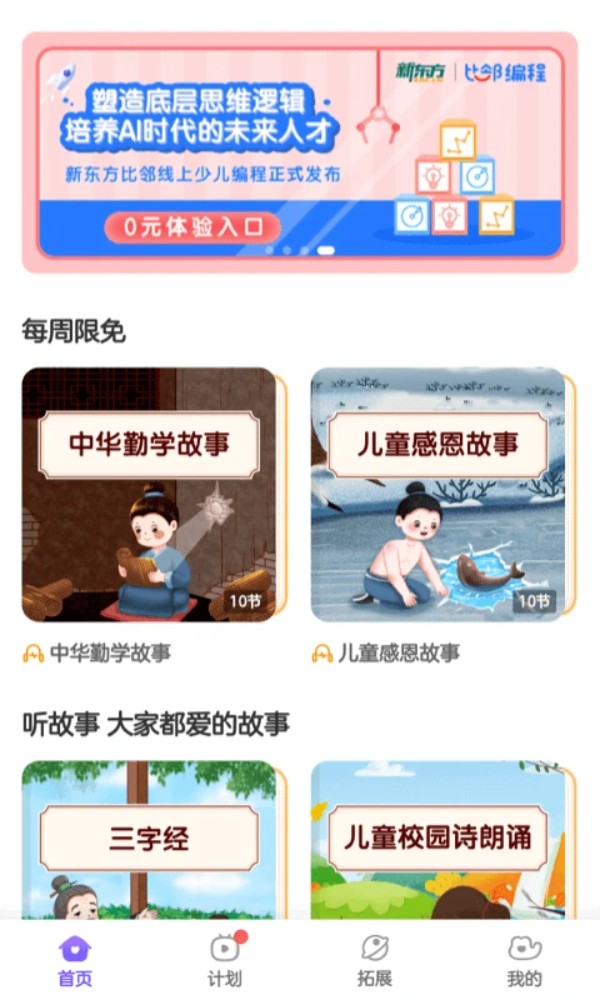The image size is (600, 1000).
Task: Open the 儿童感恩故事 card
Action: [x=438, y=494]
